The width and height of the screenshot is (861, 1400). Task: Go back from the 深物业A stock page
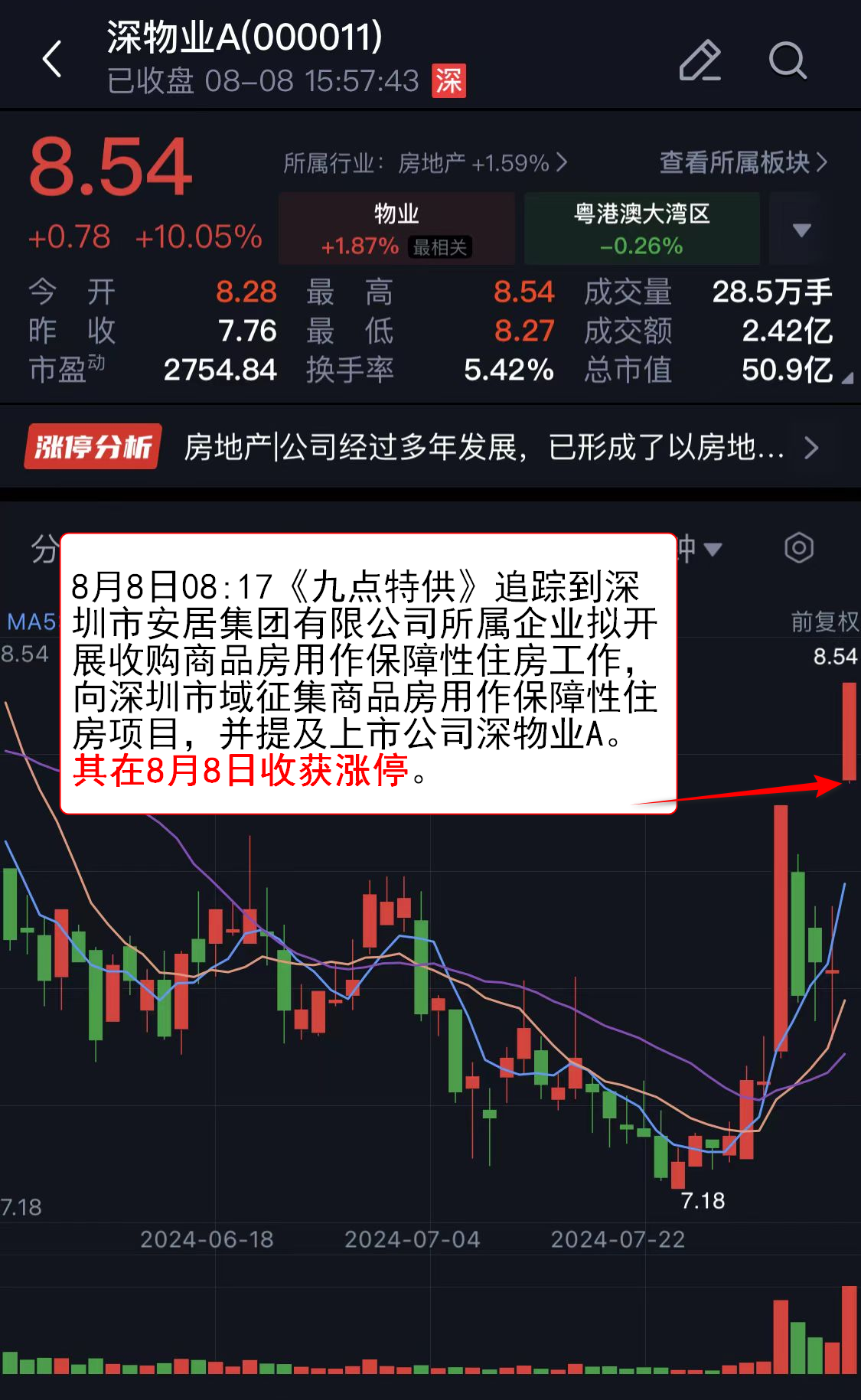pyautogui.click(x=52, y=60)
